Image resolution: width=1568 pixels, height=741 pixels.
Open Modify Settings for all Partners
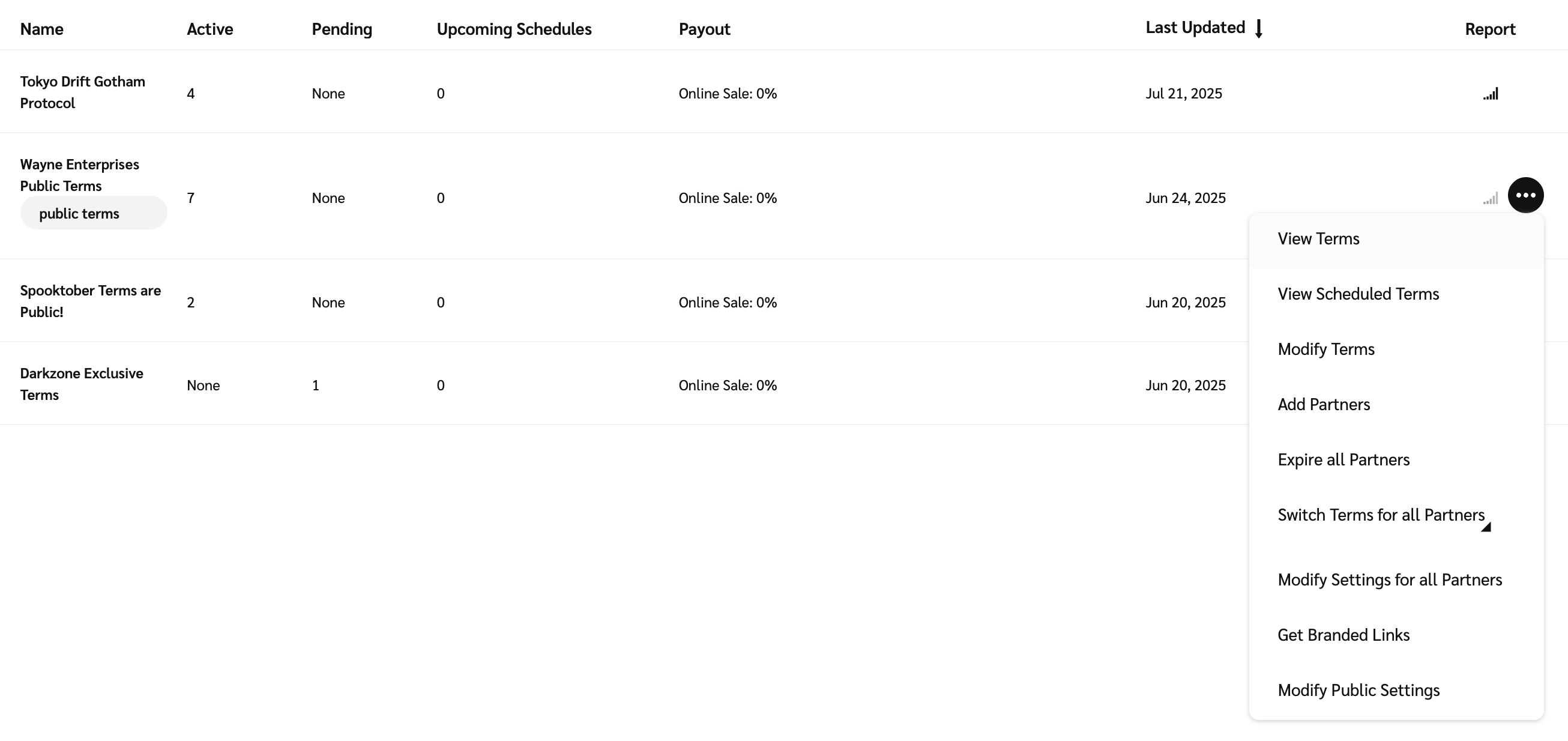1390,579
